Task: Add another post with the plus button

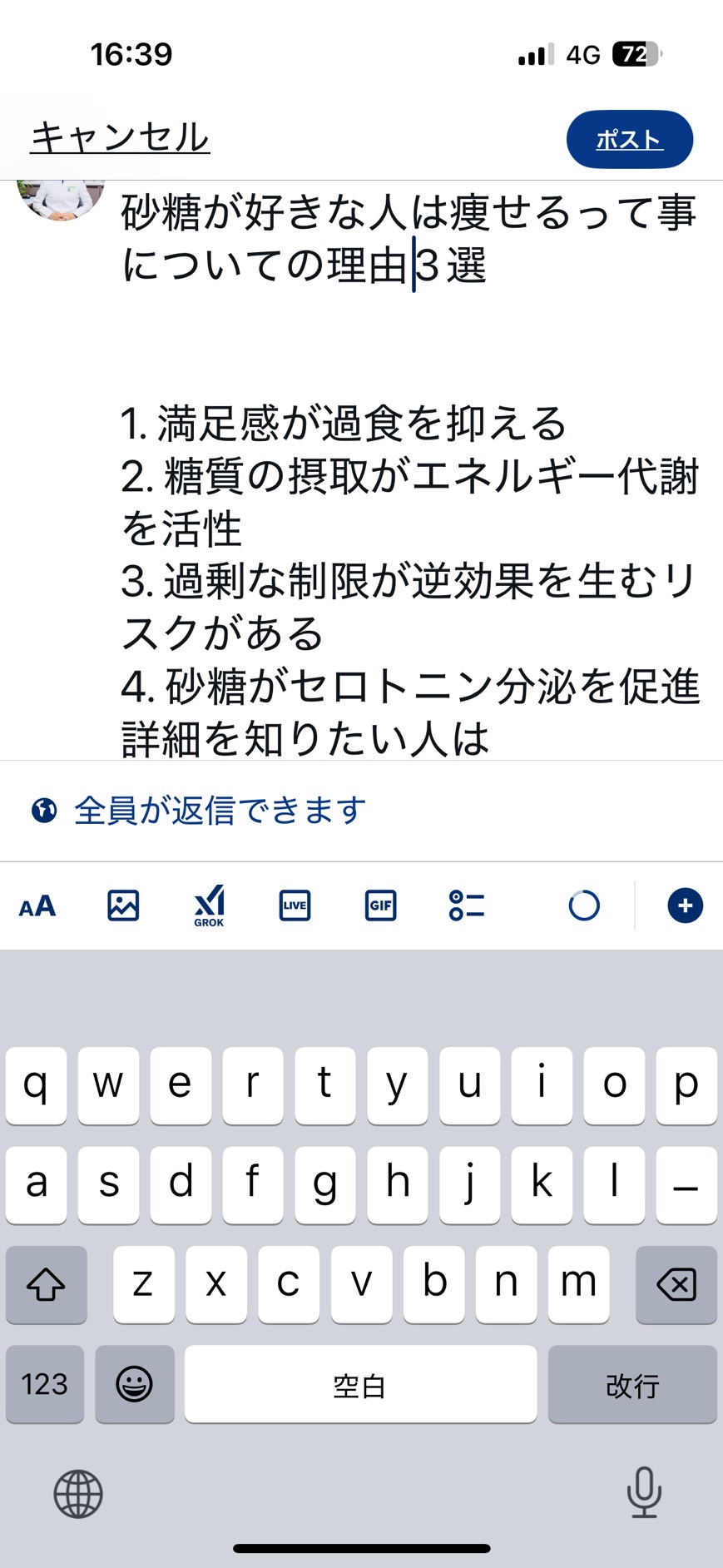Action: pos(685,906)
